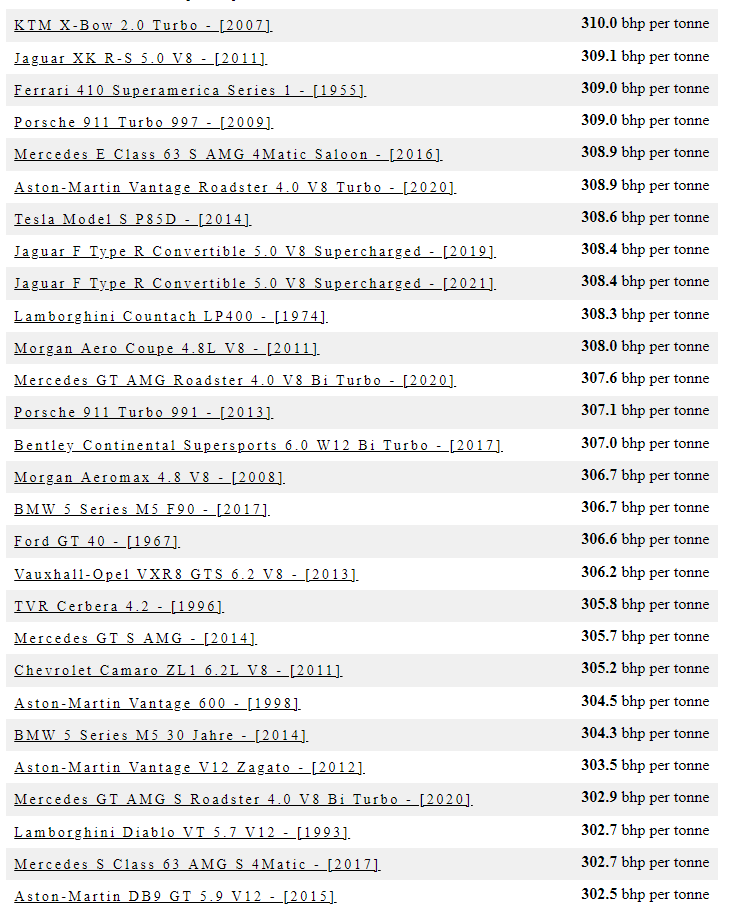Open Morgan Aero Coupe 4.8L V8 link
This screenshot has height=910, width=731.
[166, 348]
